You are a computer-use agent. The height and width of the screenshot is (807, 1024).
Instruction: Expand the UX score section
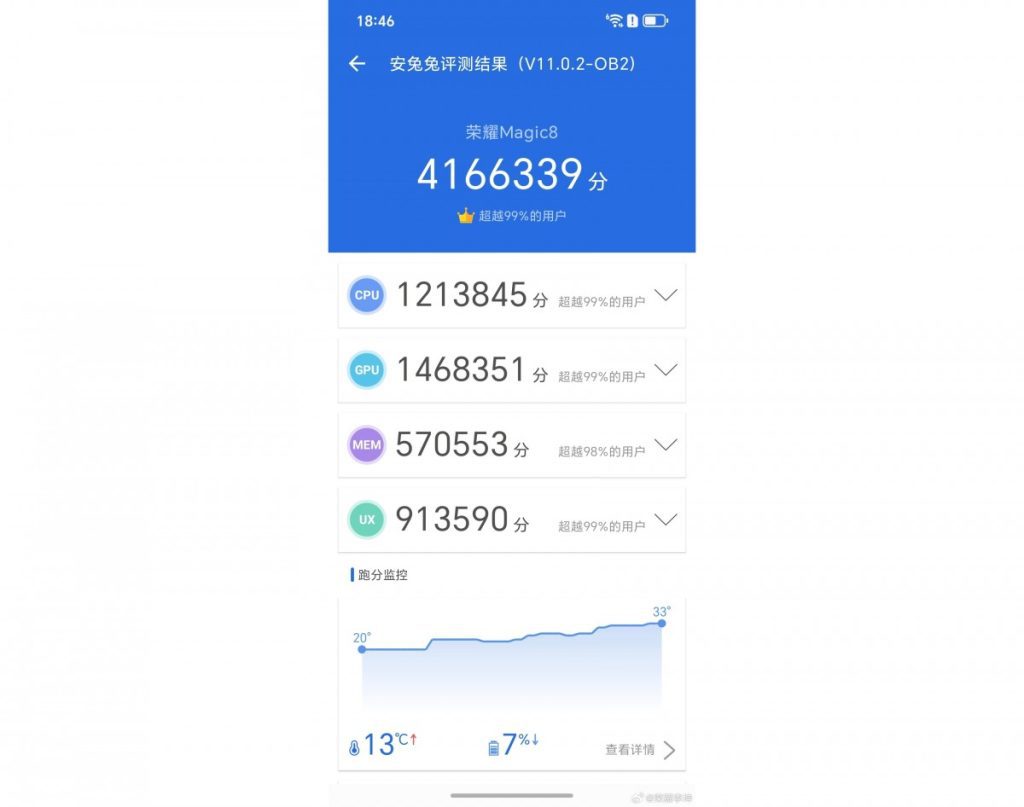click(x=665, y=520)
